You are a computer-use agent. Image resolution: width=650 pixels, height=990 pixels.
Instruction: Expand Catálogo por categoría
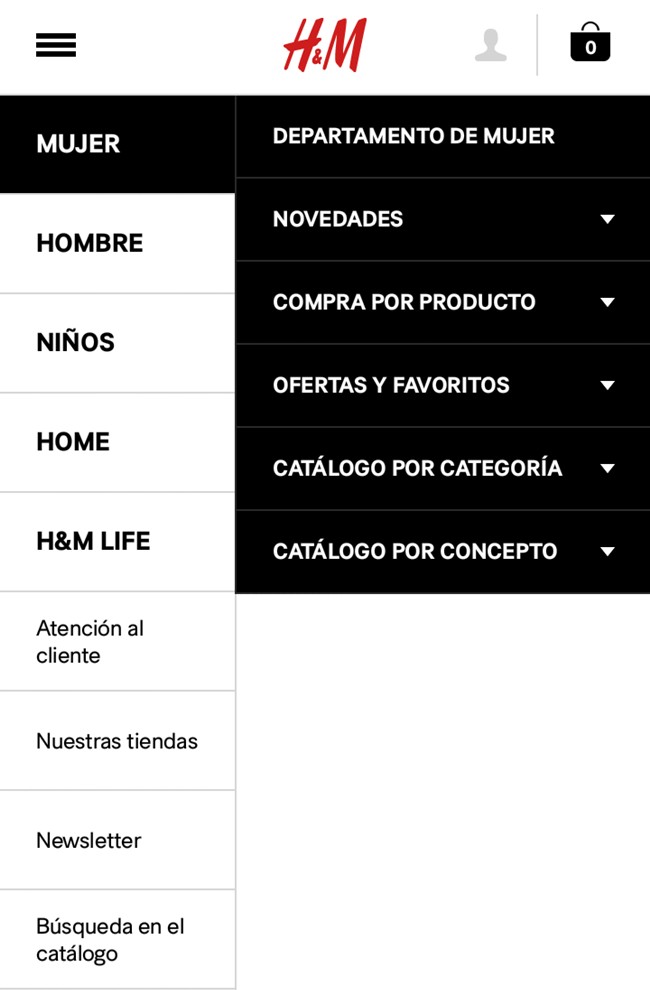tap(442, 468)
